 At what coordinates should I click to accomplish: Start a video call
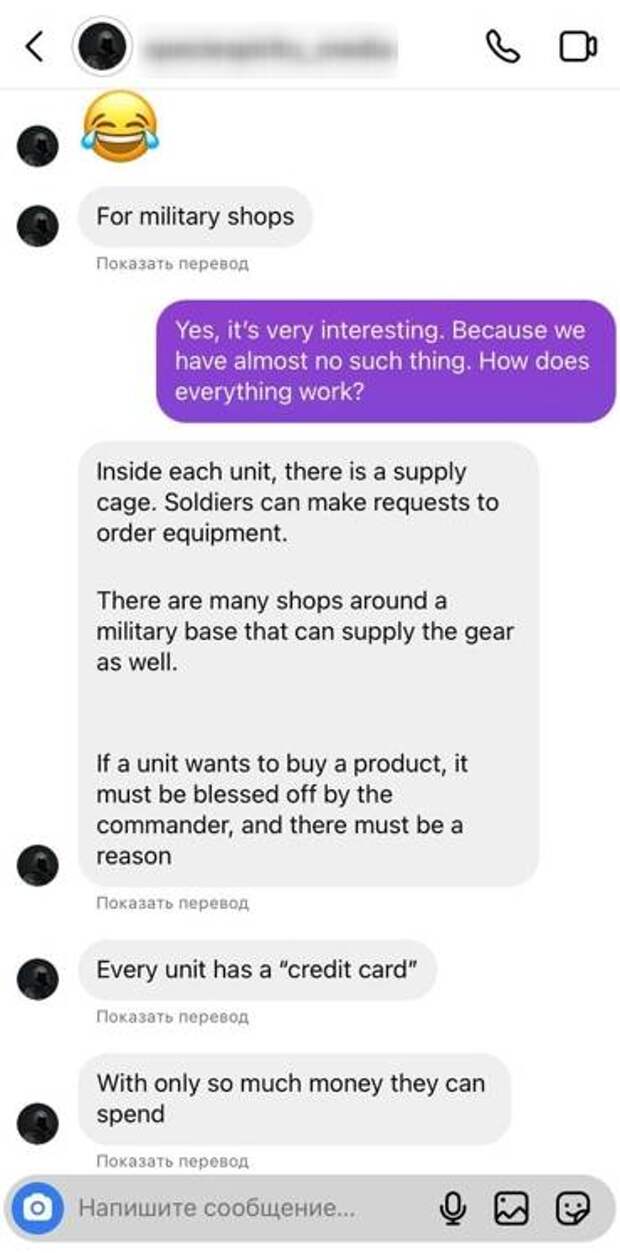click(577, 47)
